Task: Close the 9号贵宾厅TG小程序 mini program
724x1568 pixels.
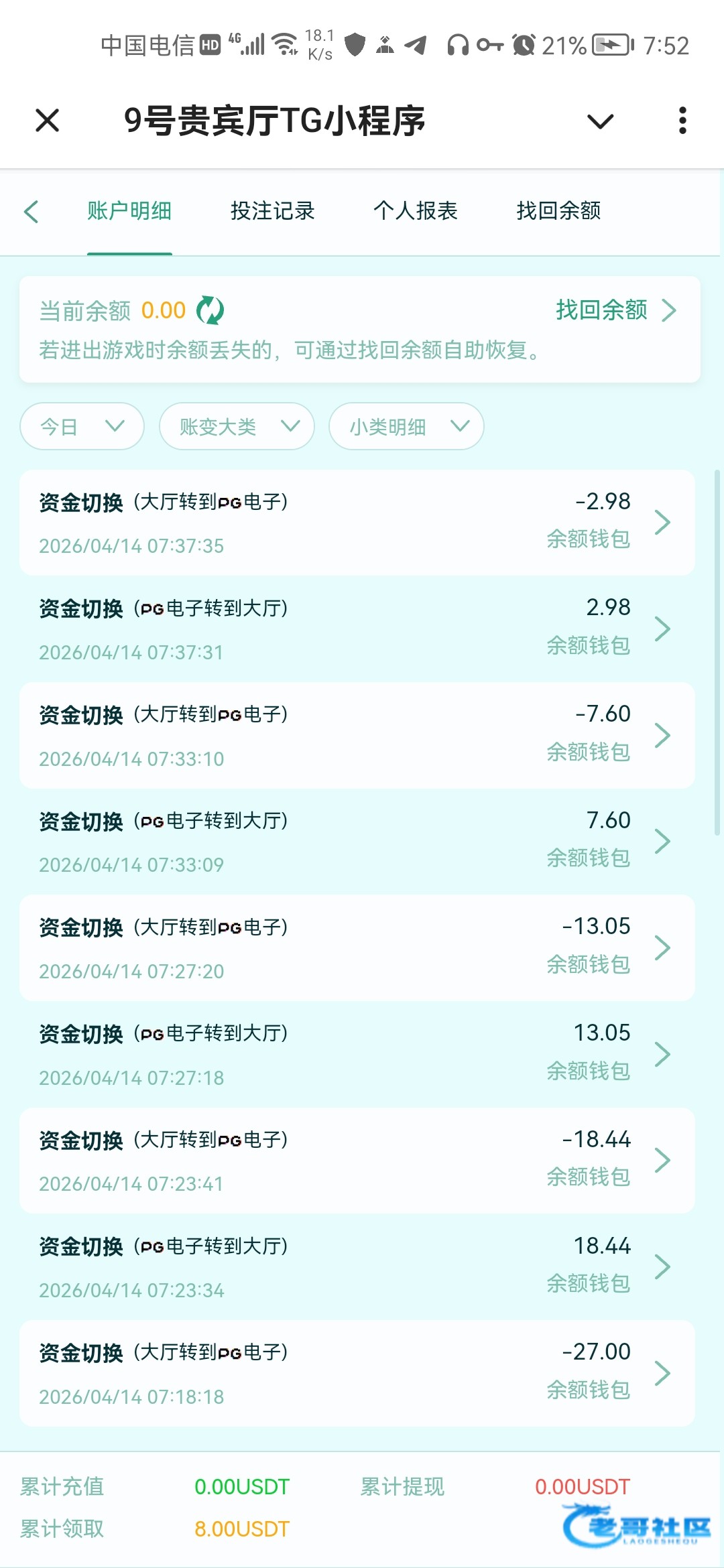Action: click(x=48, y=121)
